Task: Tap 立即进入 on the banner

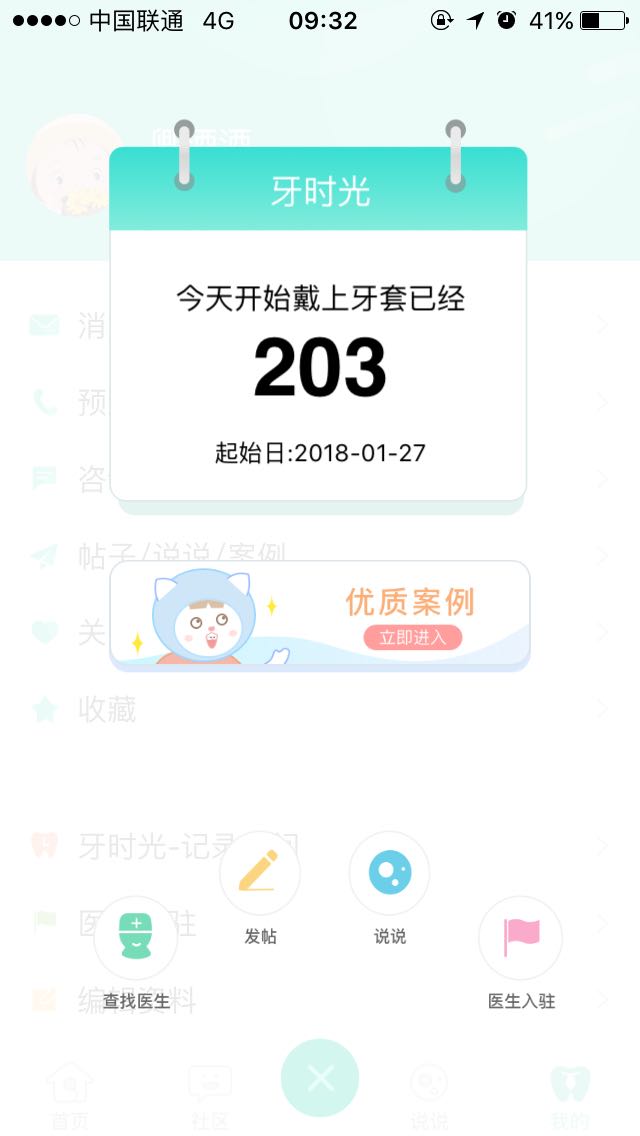Action: 412,637
